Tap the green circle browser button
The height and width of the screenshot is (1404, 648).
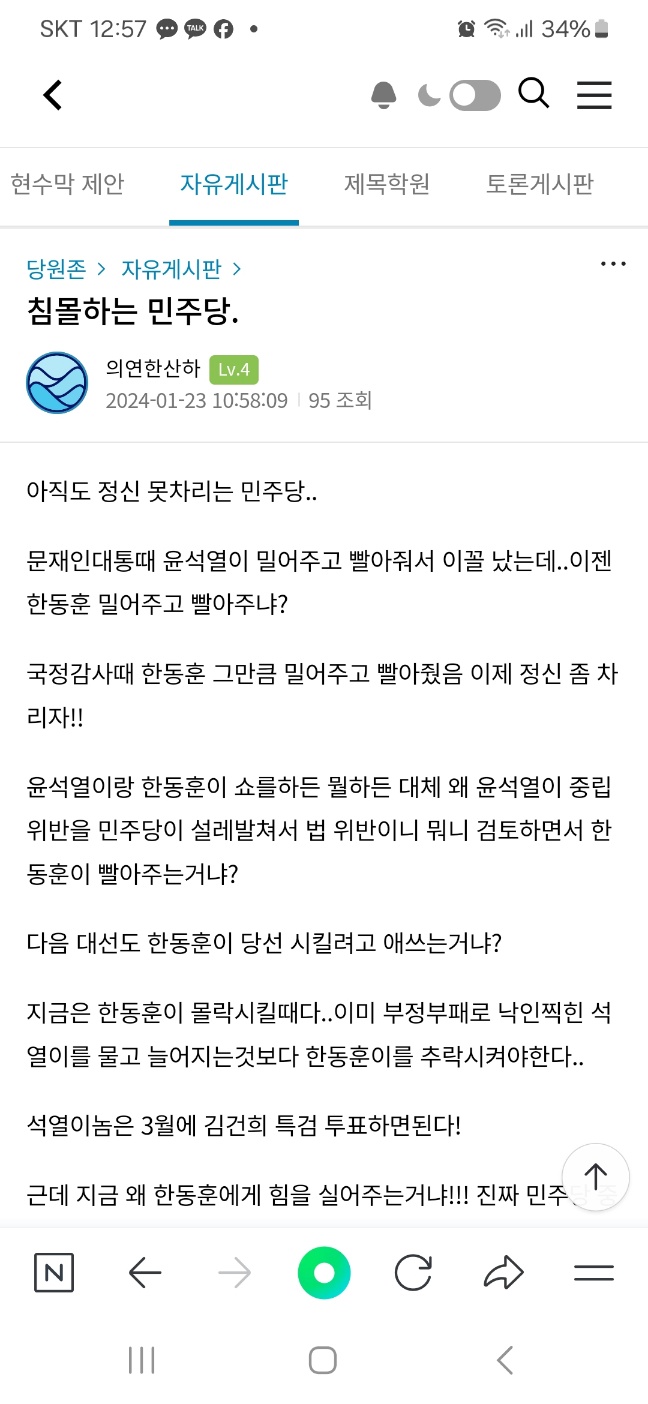click(x=324, y=1273)
